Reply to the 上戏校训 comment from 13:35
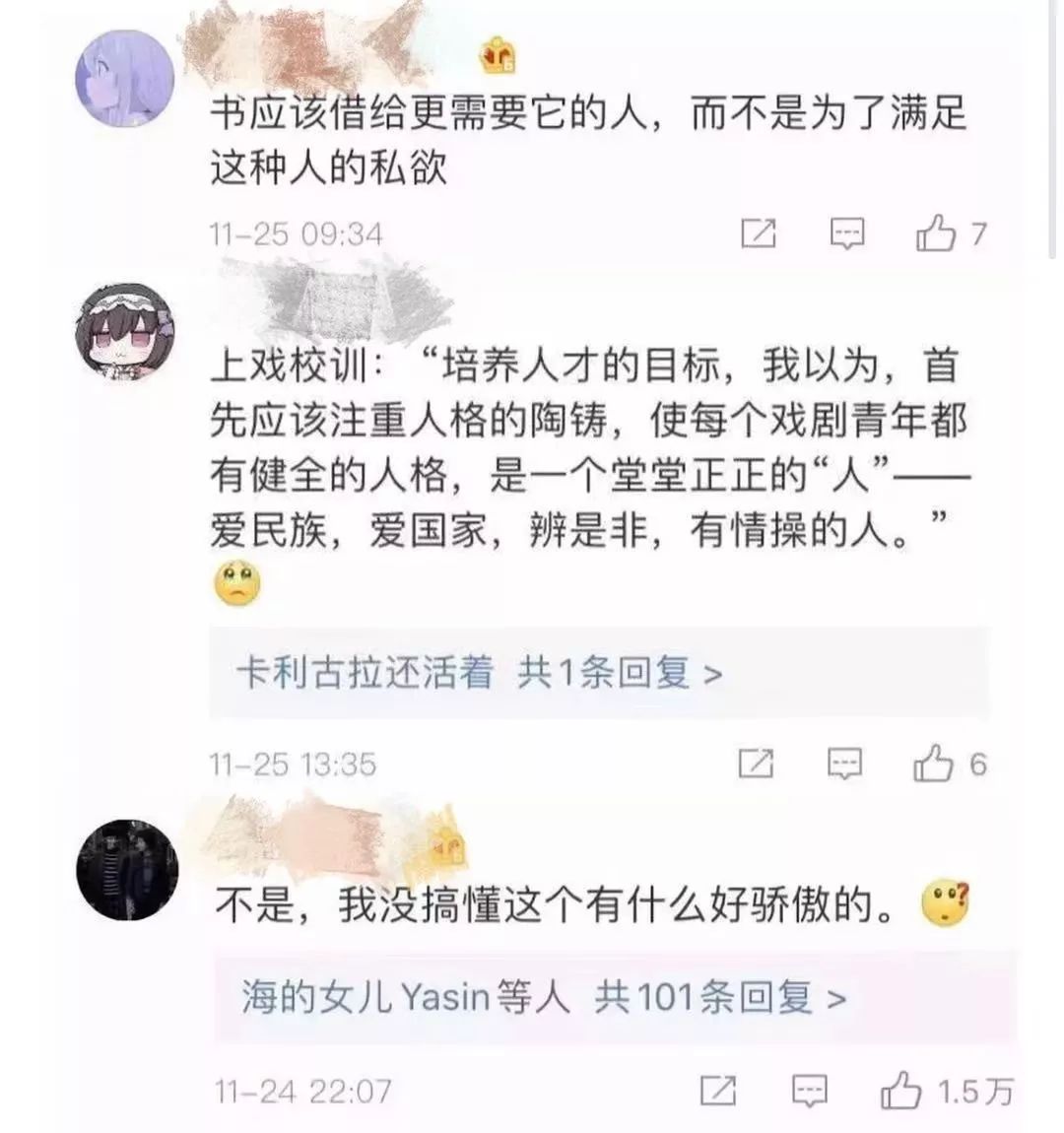The height and width of the screenshot is (1133, 1064). (844, 764)
